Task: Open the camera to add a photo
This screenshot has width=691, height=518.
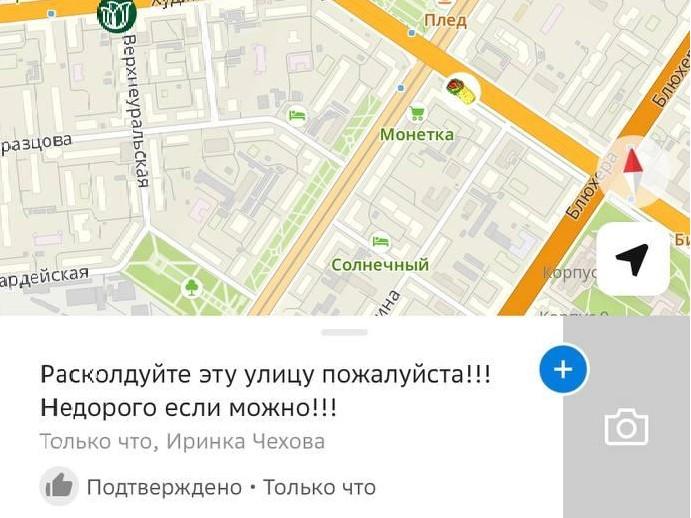Action: point(627,428)
